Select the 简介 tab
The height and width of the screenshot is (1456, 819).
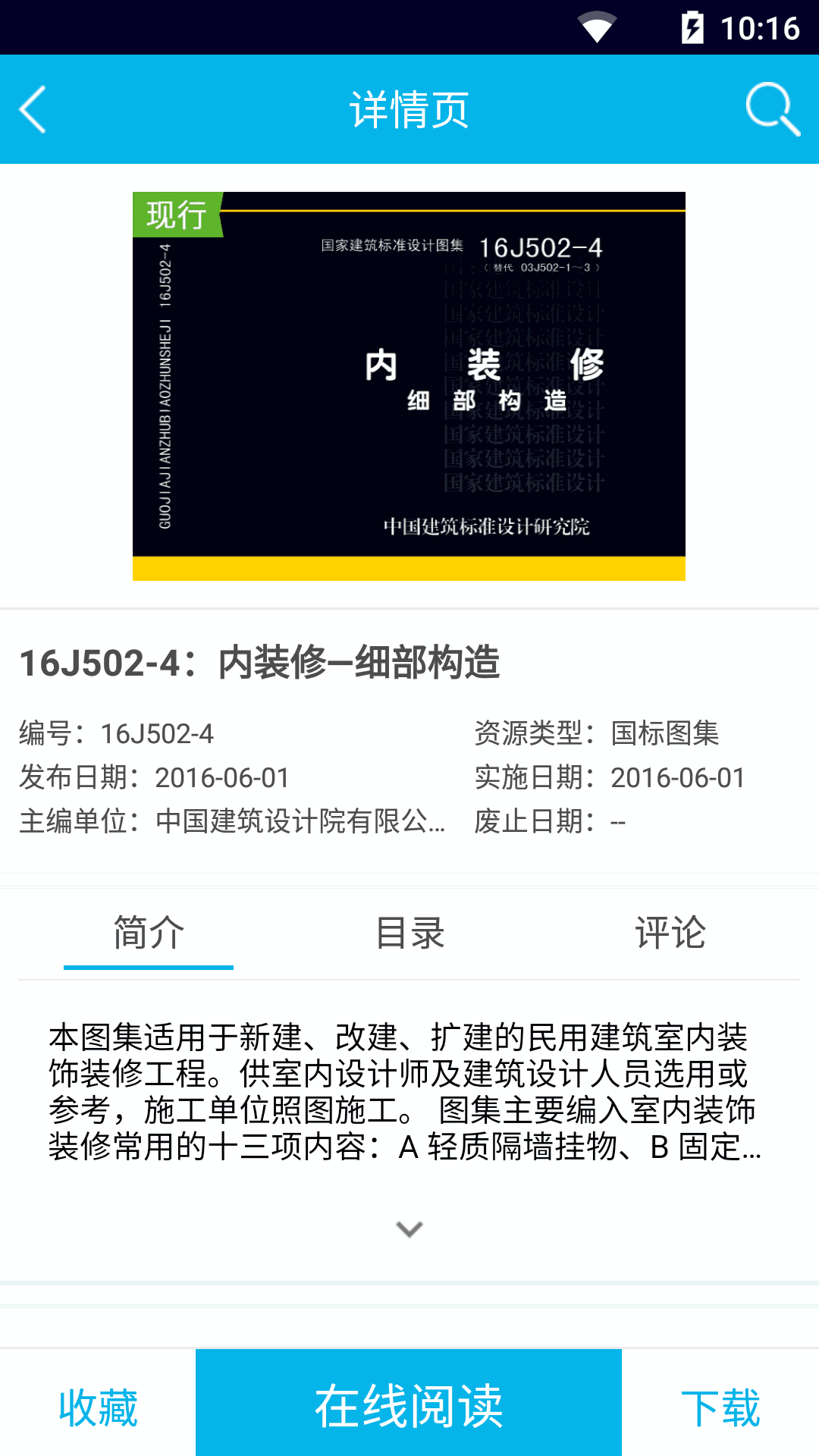pyautogui.click(x=148, y=934)
